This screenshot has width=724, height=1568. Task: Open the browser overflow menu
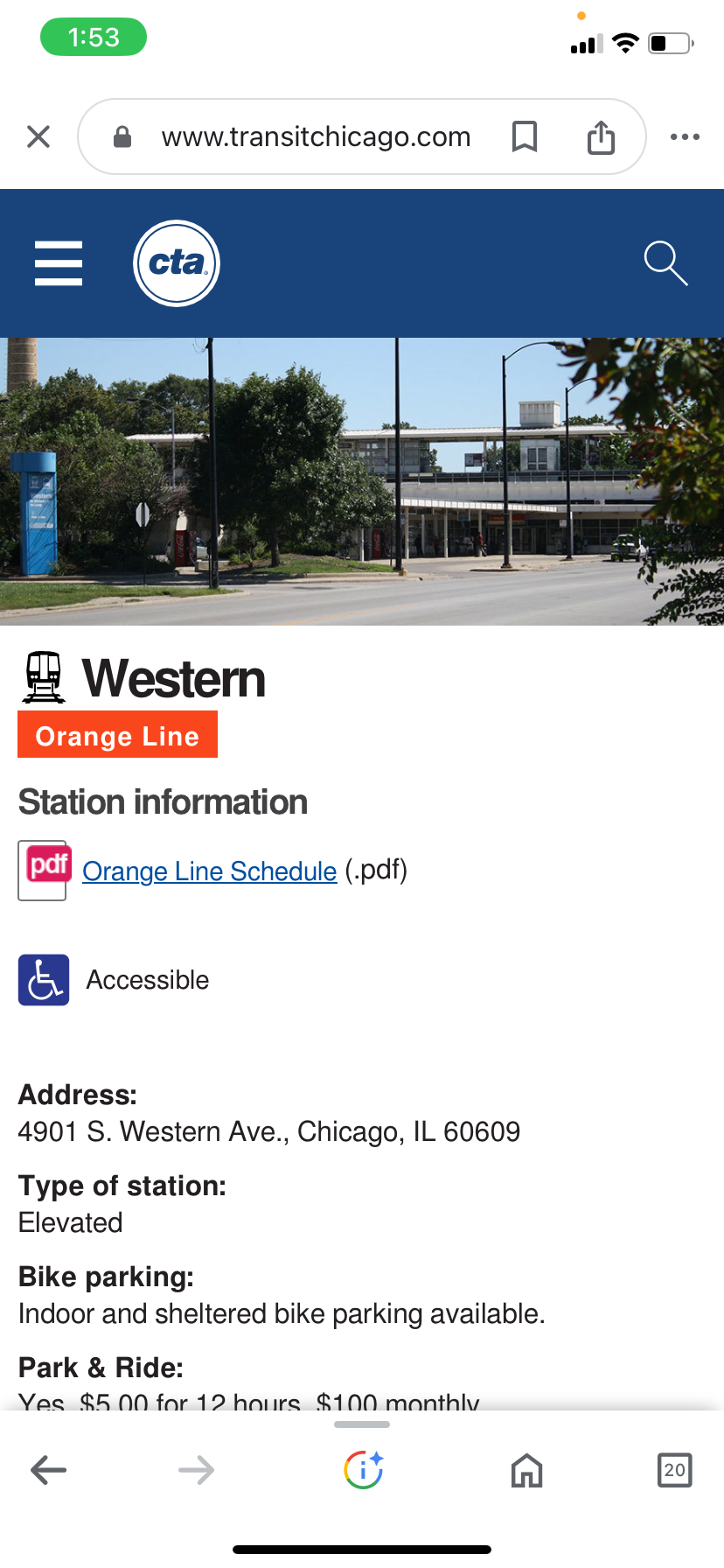[x=685, y=136]
